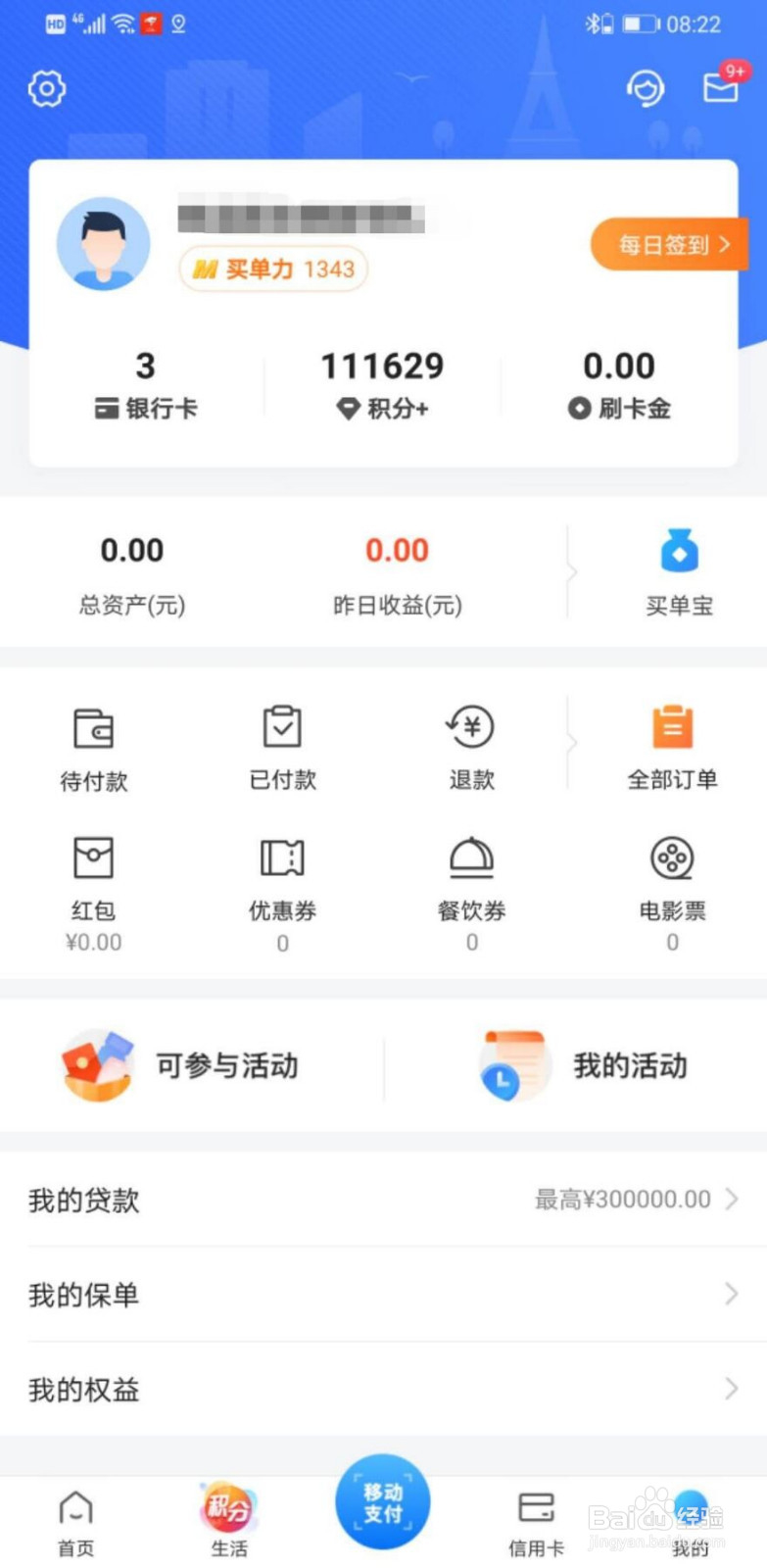The height and width of the screenshot is (1568, 767).
Task: Open the 我的保单 insurance policy row
Action: [383, 1295]
